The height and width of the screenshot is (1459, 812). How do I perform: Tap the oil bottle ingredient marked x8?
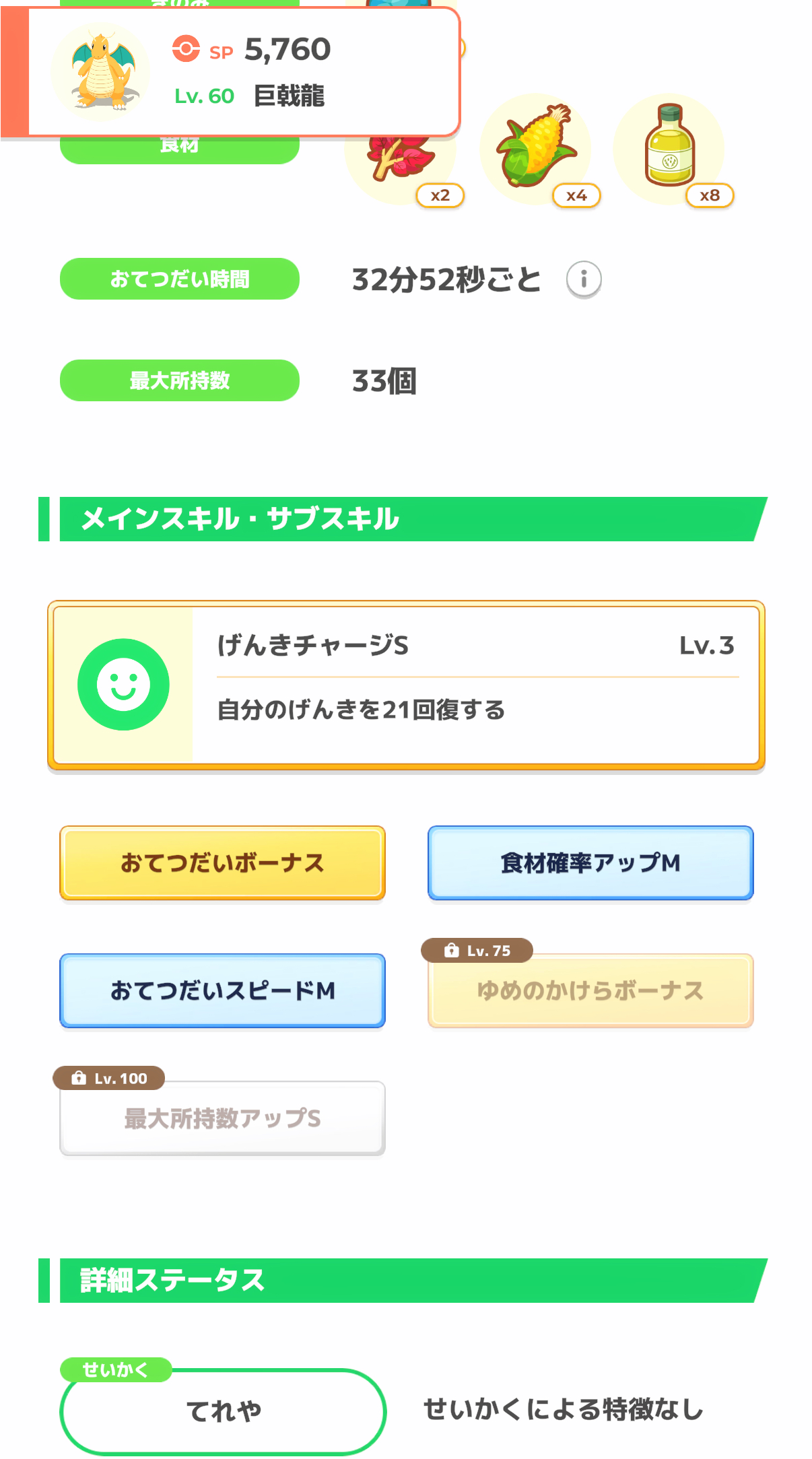[x=669, y=148]
